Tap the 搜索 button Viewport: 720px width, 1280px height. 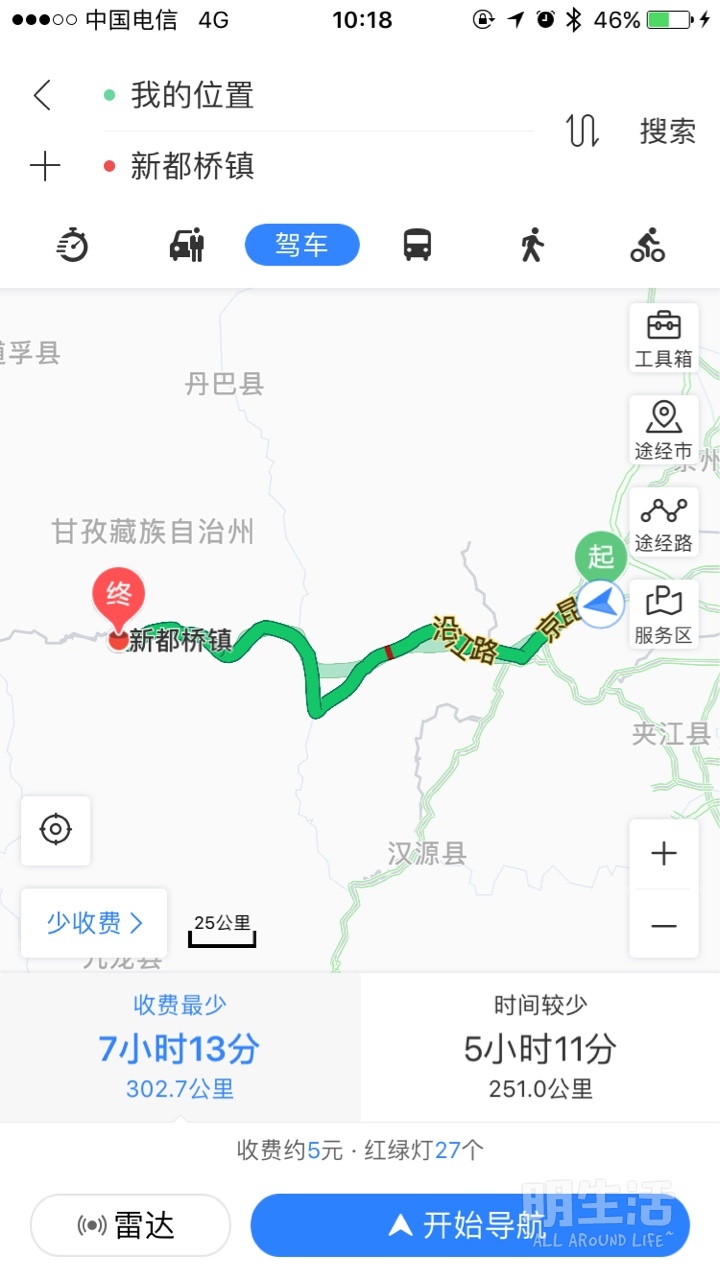click(x=667, y=131)
